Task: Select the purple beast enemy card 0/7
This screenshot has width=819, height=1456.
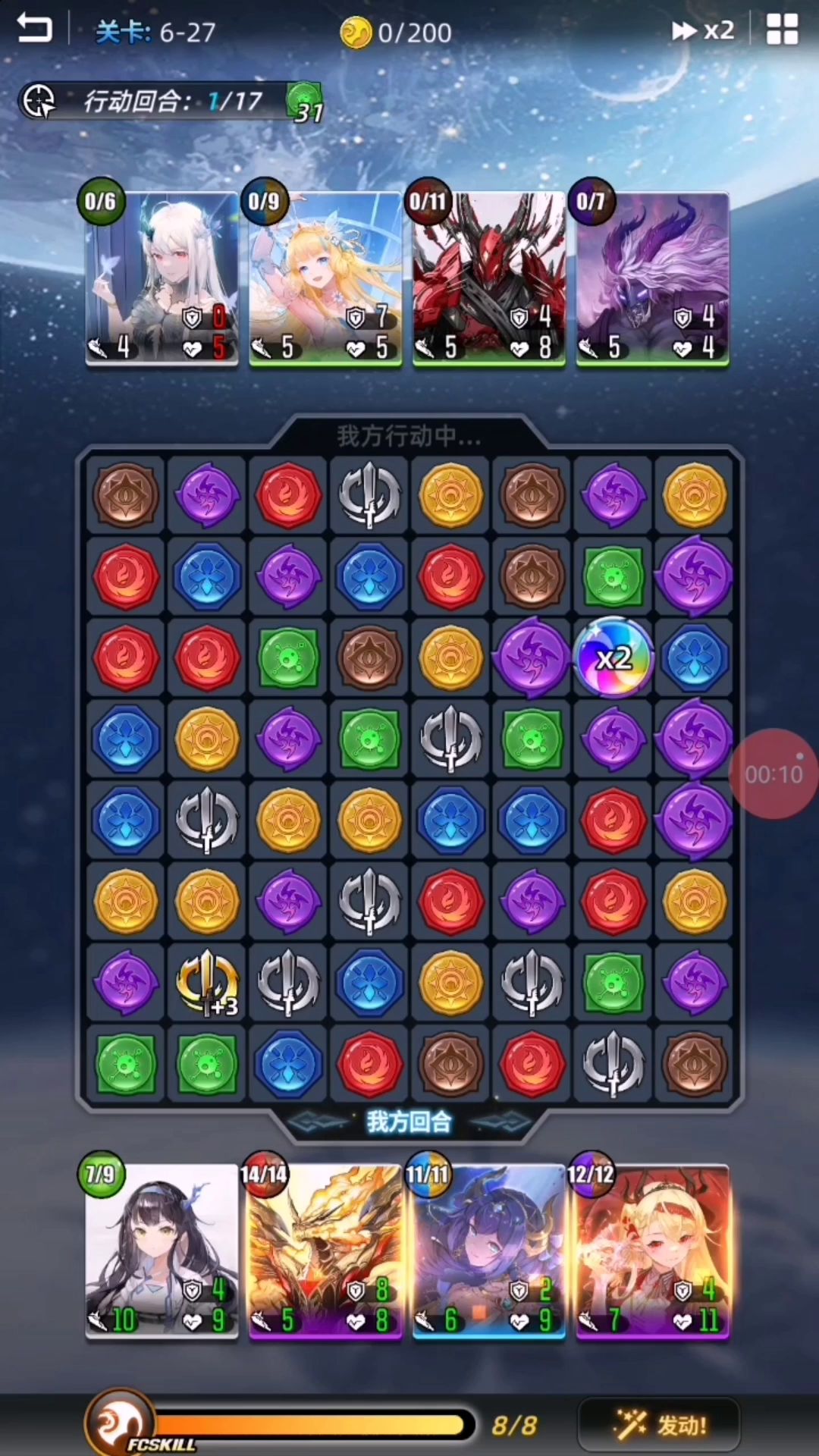Action: 652,278
